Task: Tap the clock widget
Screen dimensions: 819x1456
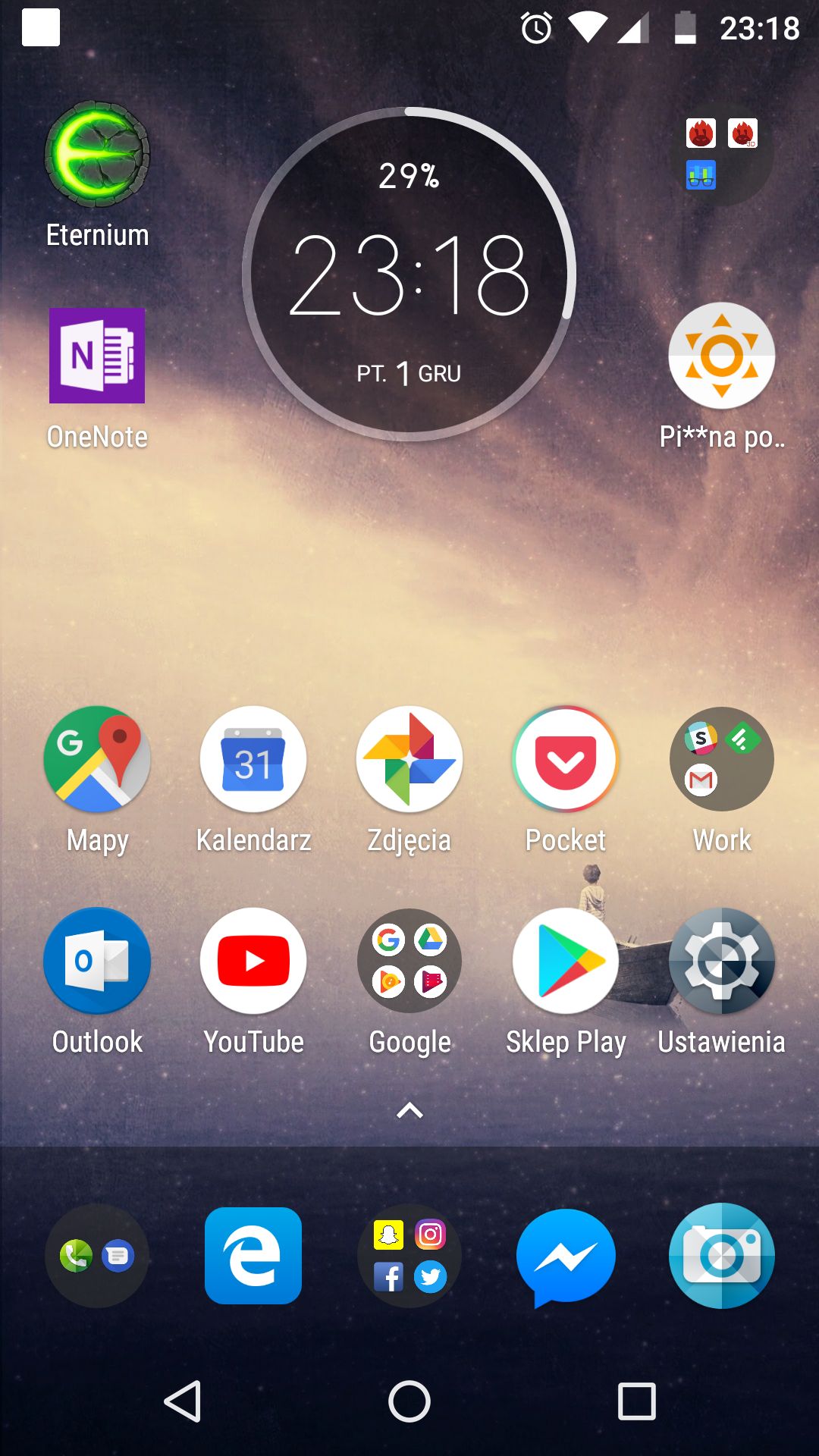Action: point(409,274)
